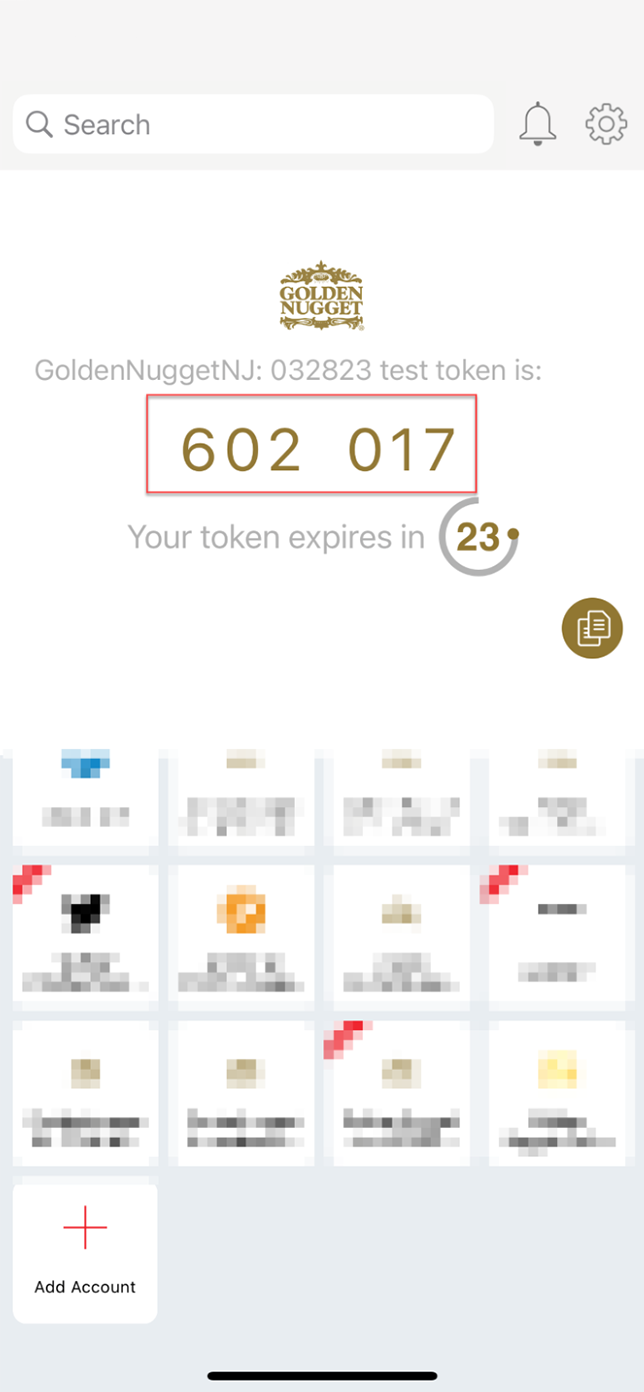Screen dimensions: 644x1392
Task: Open the notifications bell
Action: pyautogui.click(x=537, y=124)
